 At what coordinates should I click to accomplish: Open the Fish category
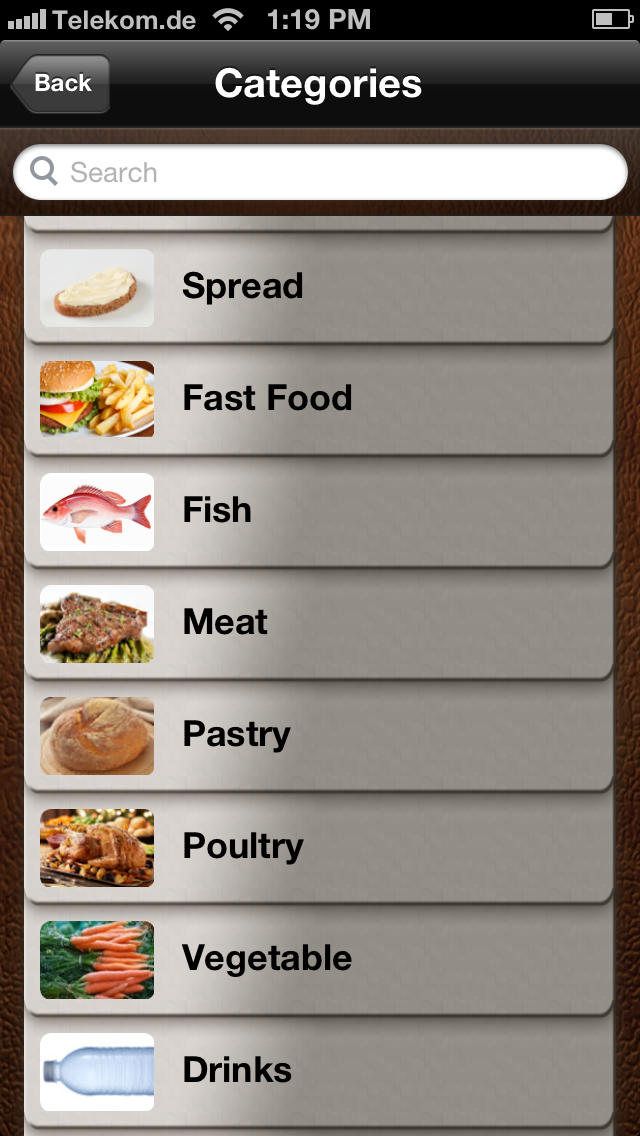318,511
